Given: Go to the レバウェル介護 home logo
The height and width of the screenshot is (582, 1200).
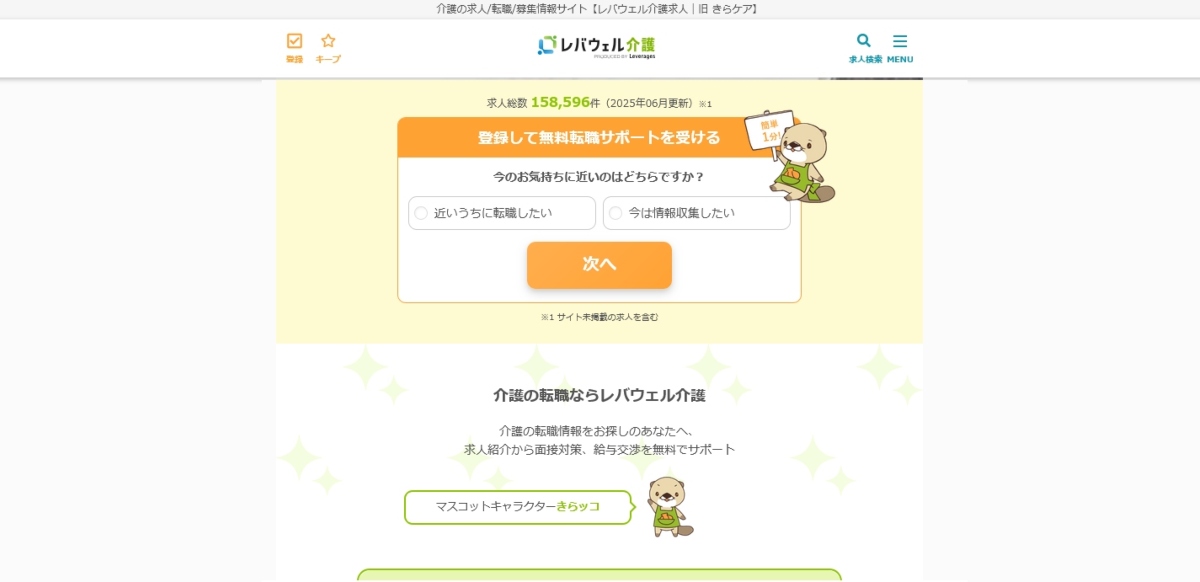Looking at the screenshot, I should 597,46.
